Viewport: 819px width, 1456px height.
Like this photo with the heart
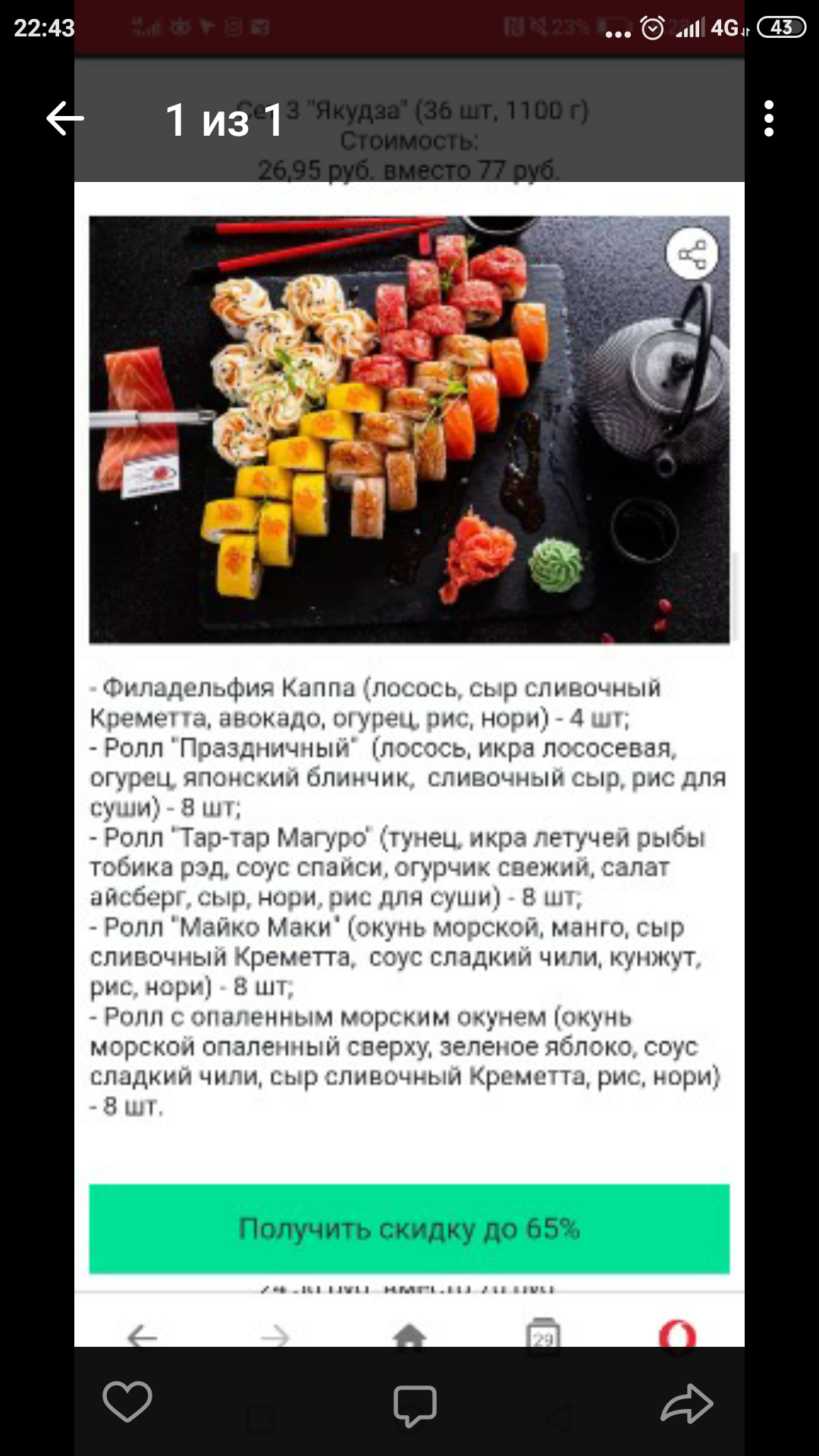127,1401
